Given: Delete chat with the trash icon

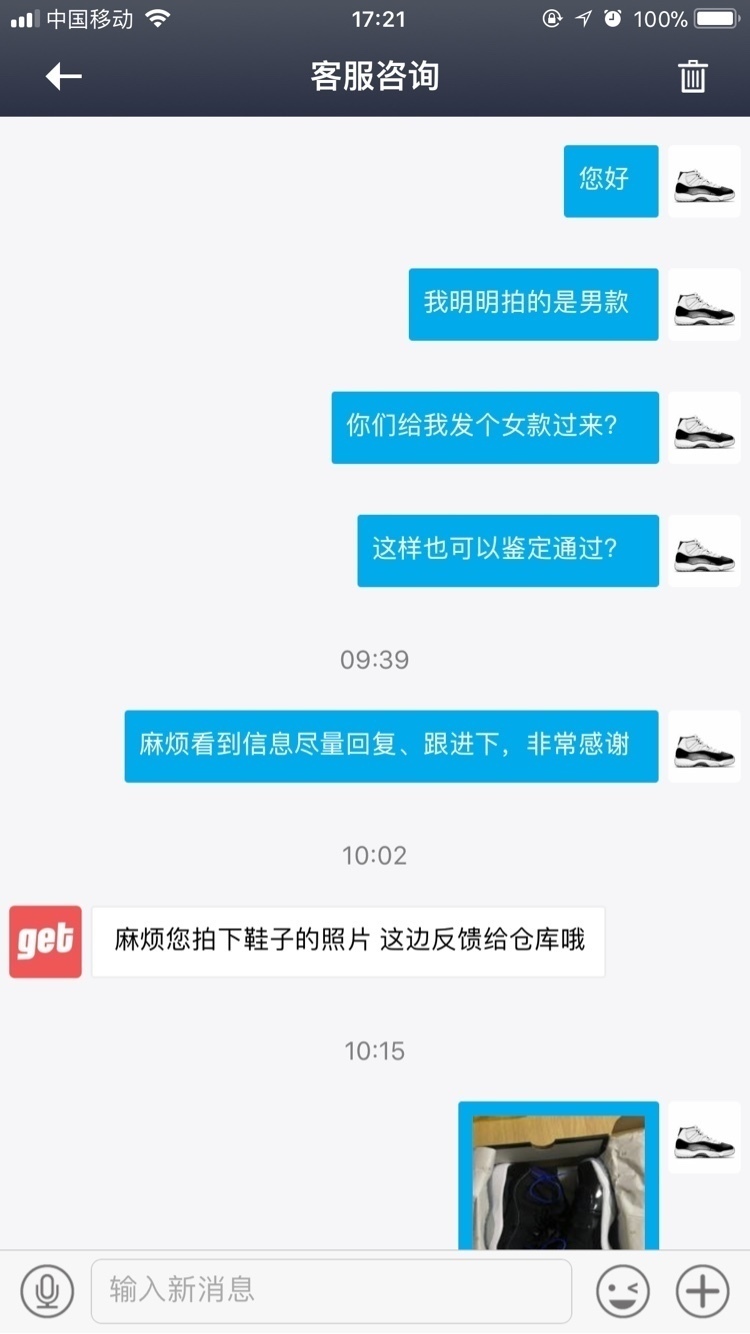Looking at the screenshot, I should 692,76.
